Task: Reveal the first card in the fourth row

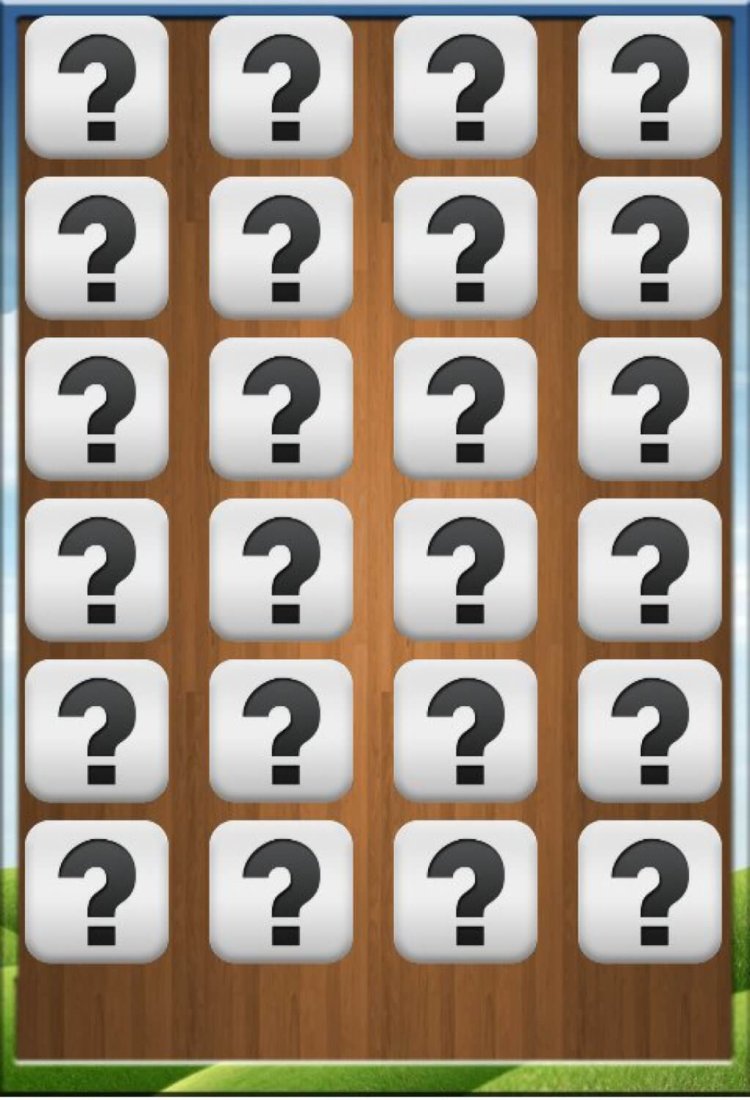Action: point(96,570)
